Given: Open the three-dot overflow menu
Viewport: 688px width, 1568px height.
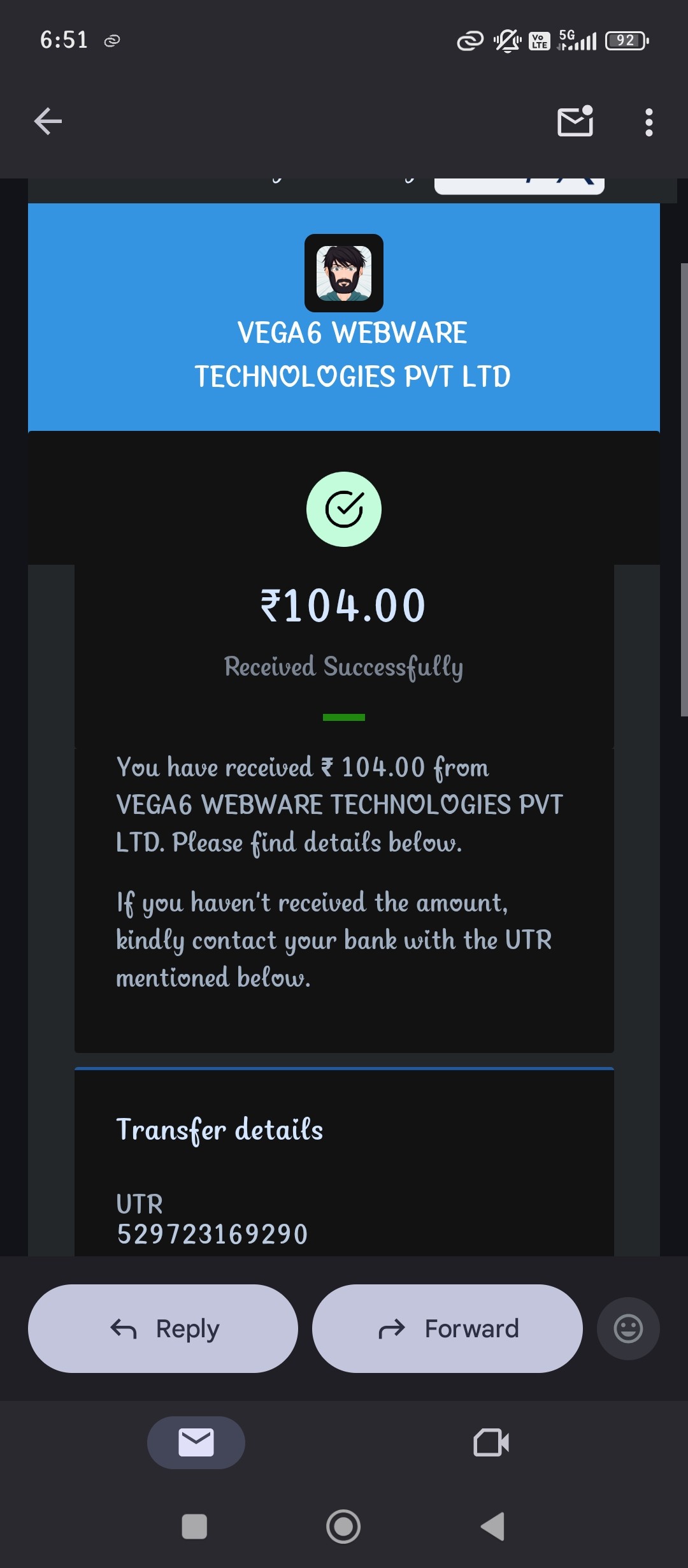Looking at the screenshot, I should [x=649, y=122].
